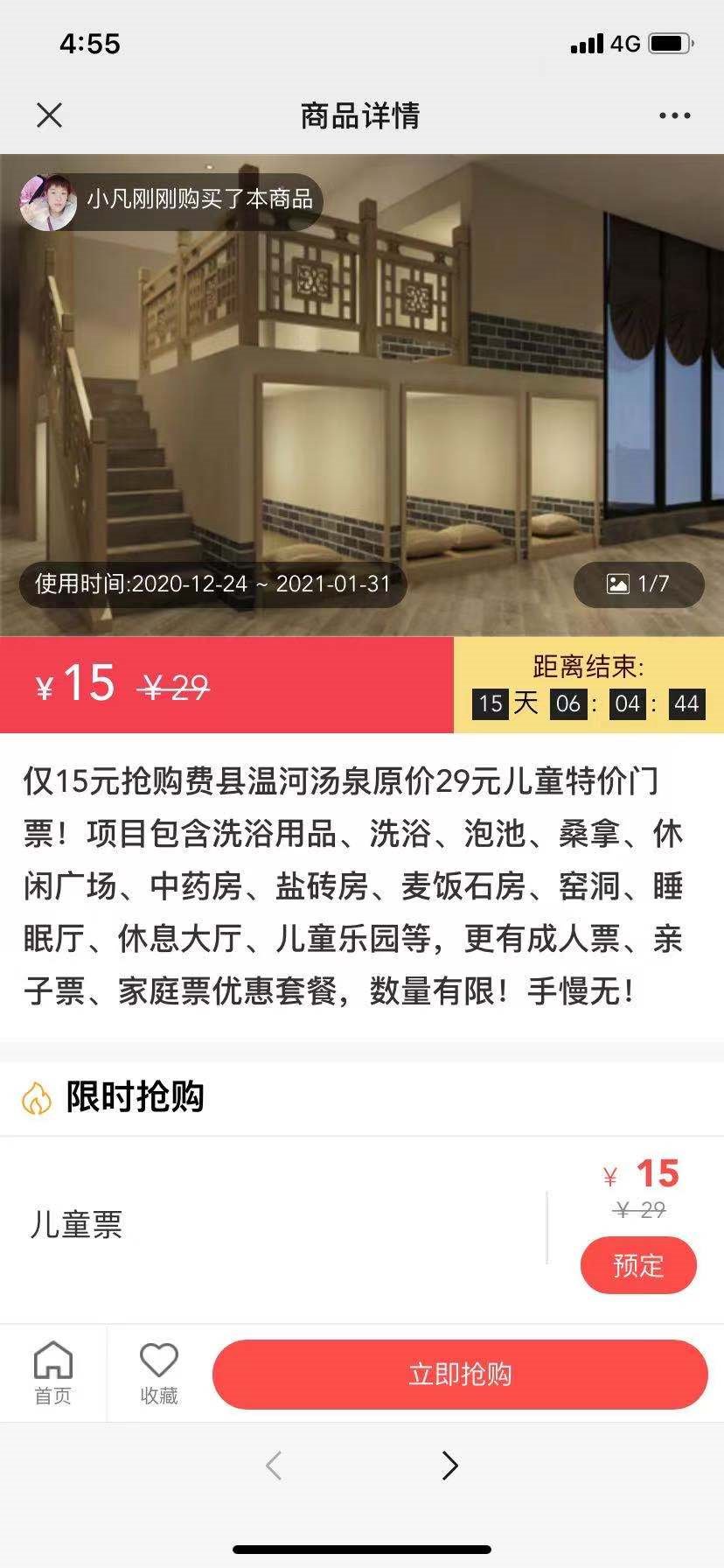Tap 预定 for the 儿童票
724x1568 pixels.
pos(638,1264)
